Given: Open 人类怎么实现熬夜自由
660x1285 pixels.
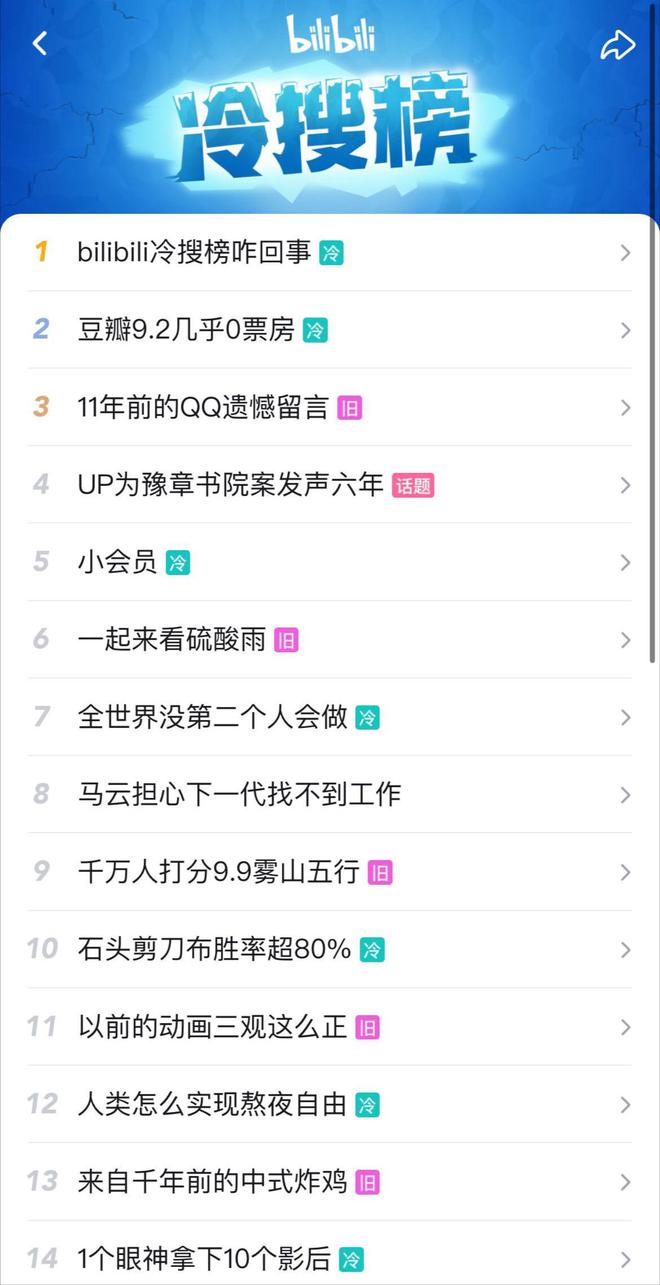Looking at the screenshot, I should [330, 1105].
